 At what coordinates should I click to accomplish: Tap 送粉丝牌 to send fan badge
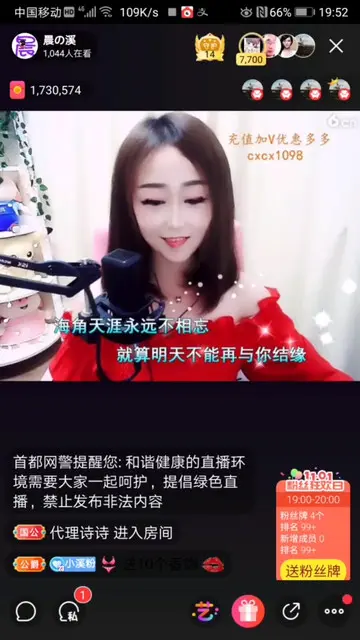(x=313, y=571)
